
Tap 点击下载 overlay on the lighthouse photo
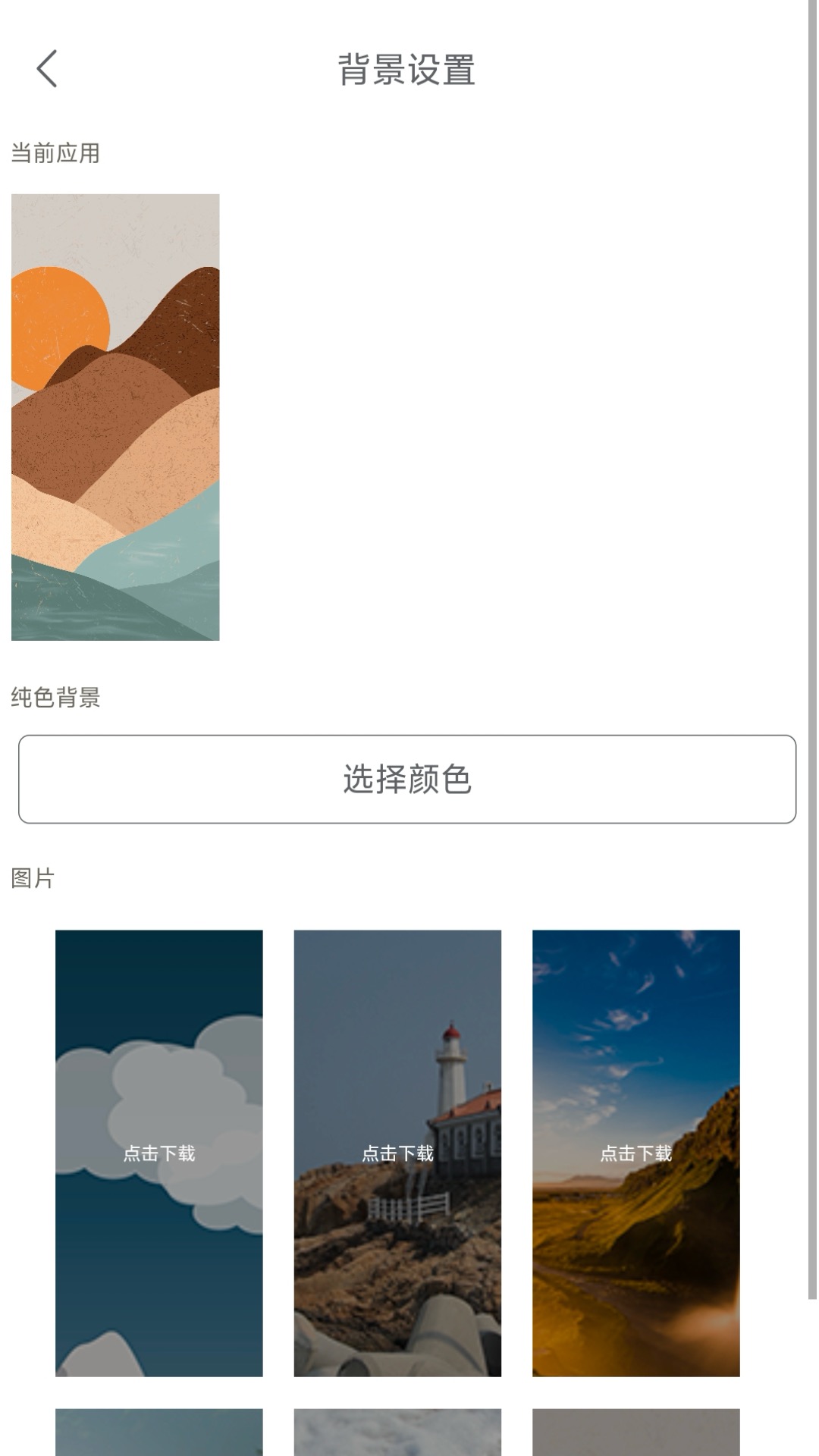[397, 1154]
